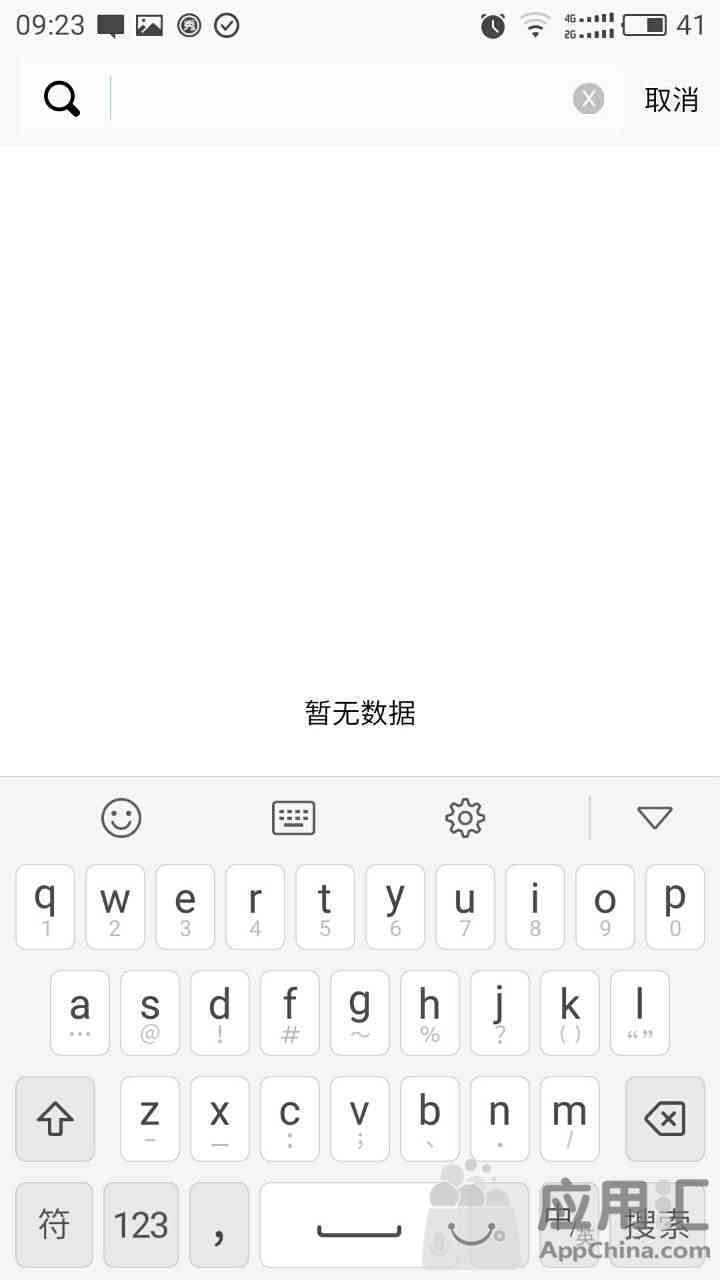Cancel the search with 取消
720x1280 pixels.
(x=671, y=99)
